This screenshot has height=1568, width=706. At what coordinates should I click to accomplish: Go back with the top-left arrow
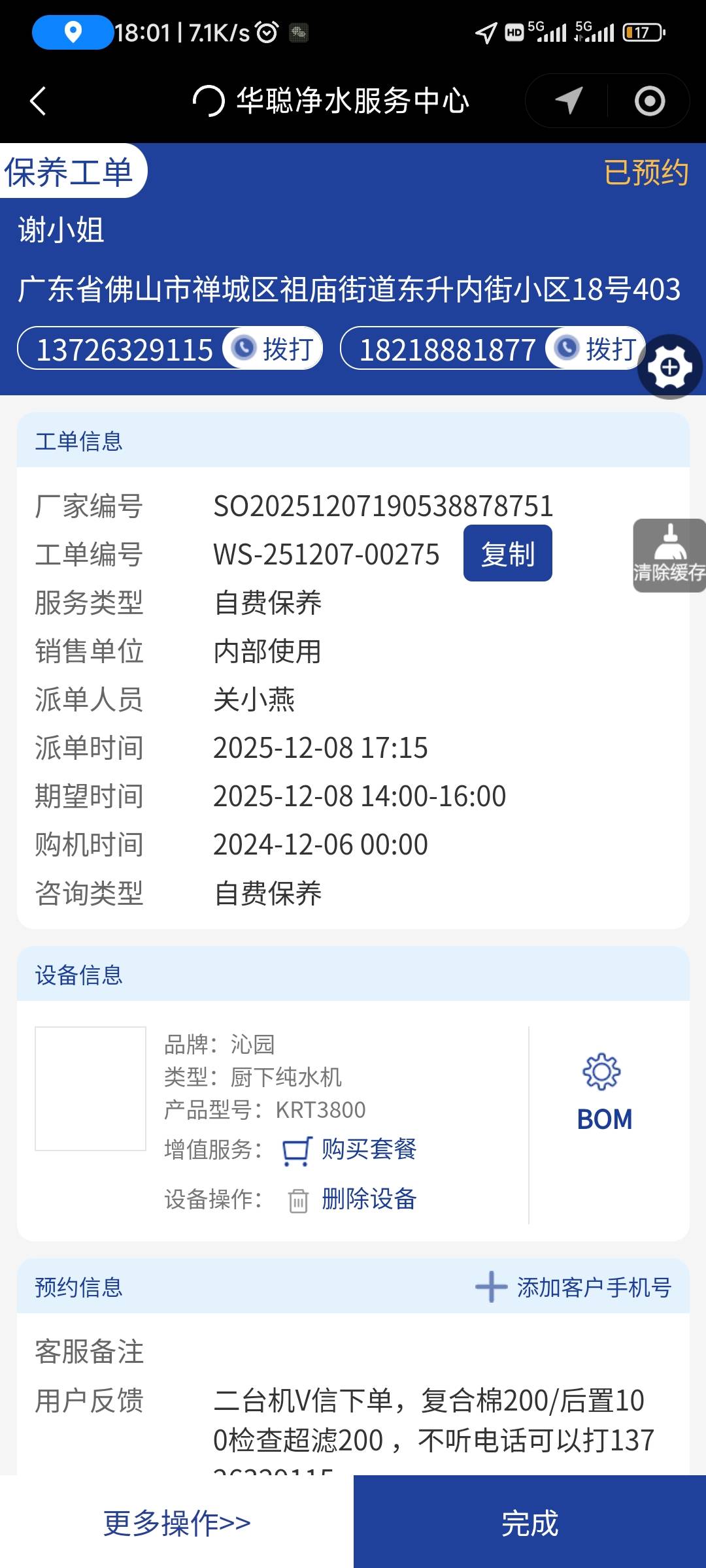coord(38,101)
